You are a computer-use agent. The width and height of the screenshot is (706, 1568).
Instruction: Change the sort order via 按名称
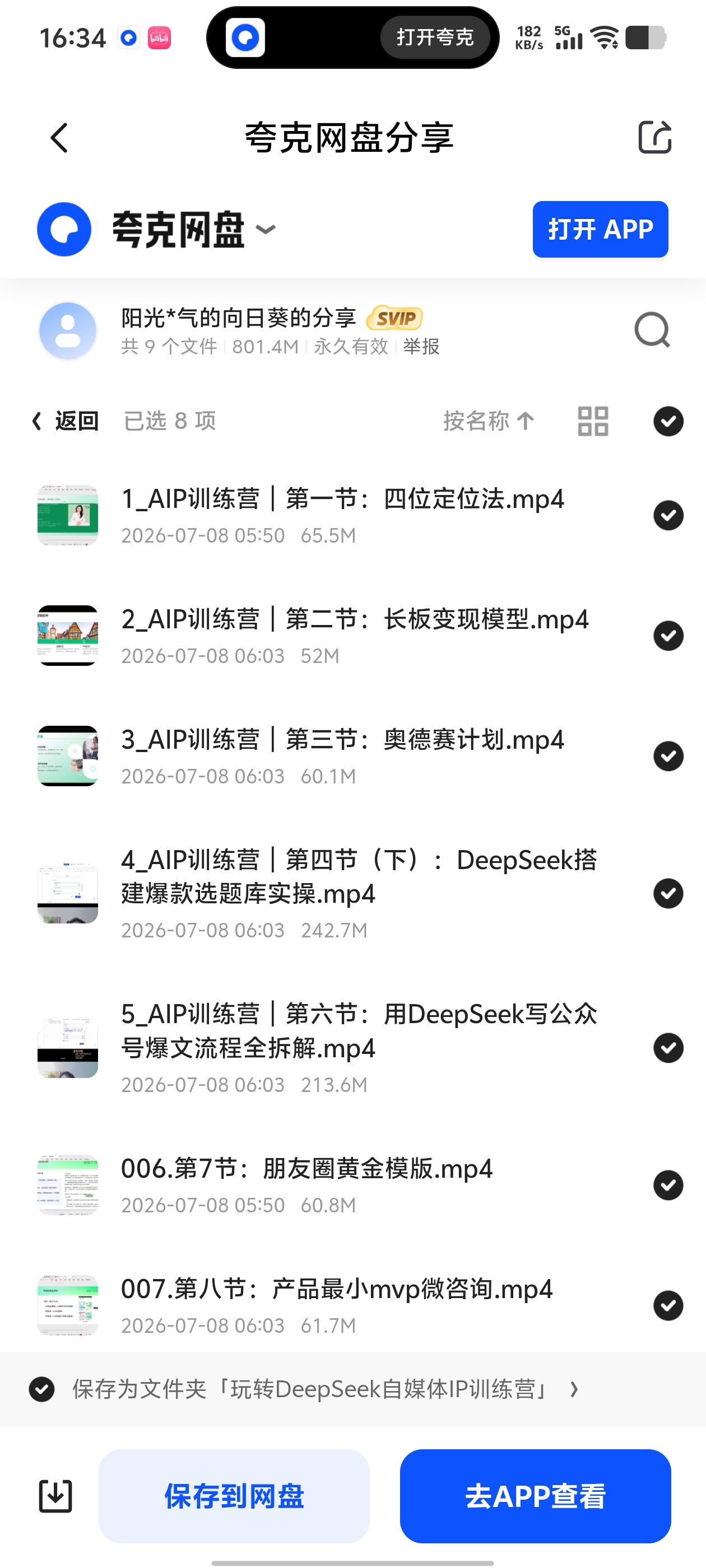click(489, 421)
